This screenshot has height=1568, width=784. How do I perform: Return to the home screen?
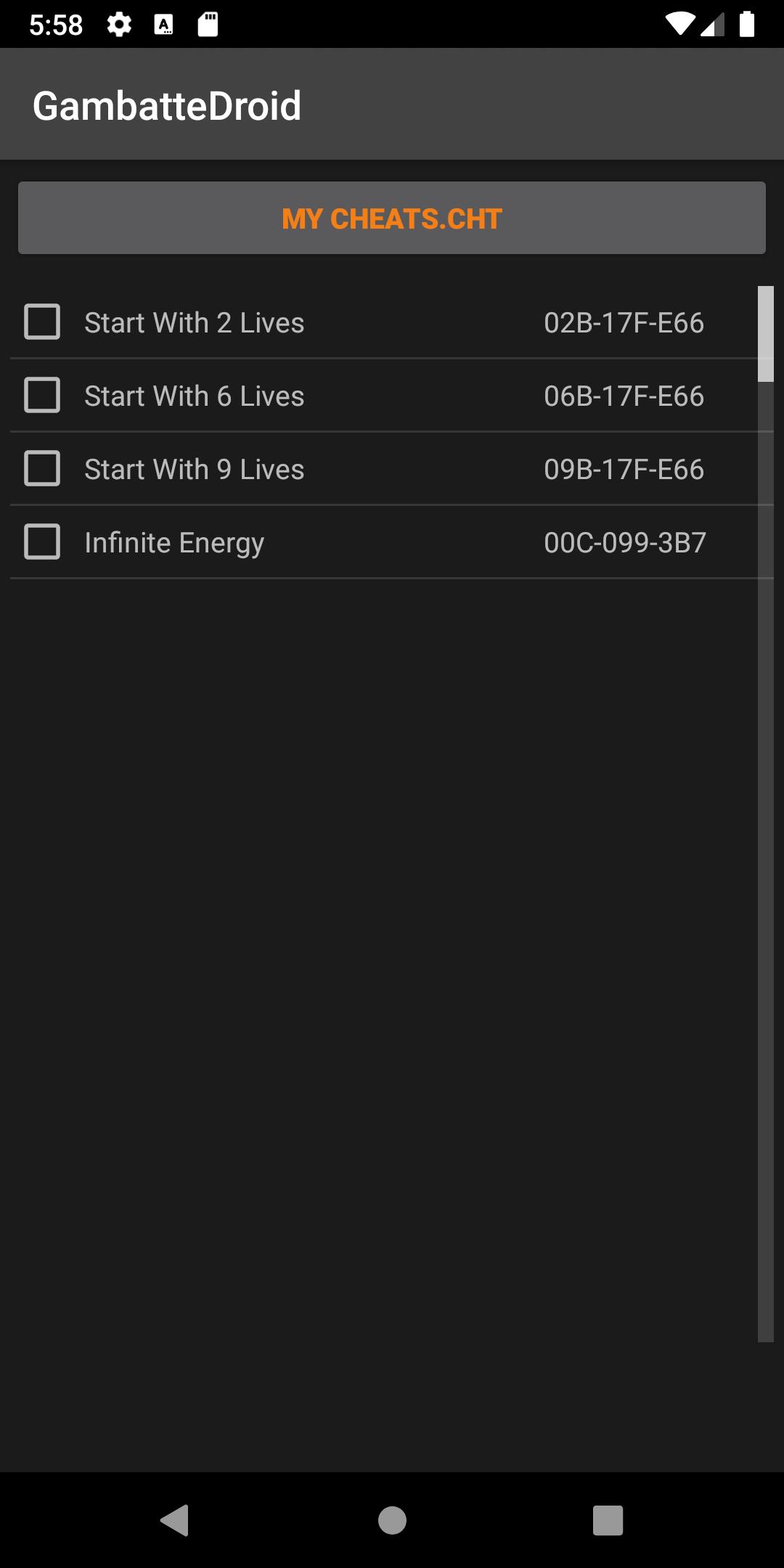pos(392,1520)
